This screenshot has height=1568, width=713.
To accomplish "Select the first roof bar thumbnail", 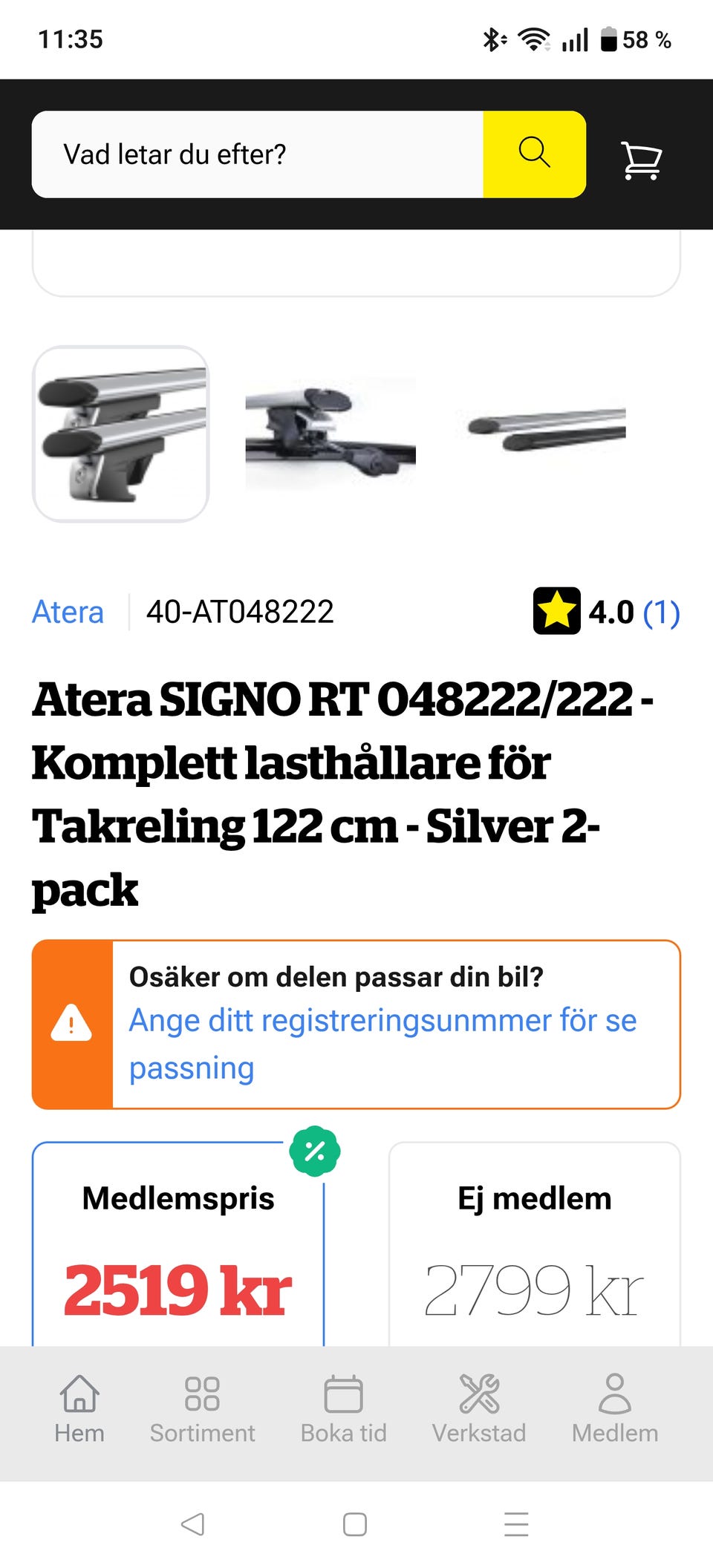I will coord(120,434).
